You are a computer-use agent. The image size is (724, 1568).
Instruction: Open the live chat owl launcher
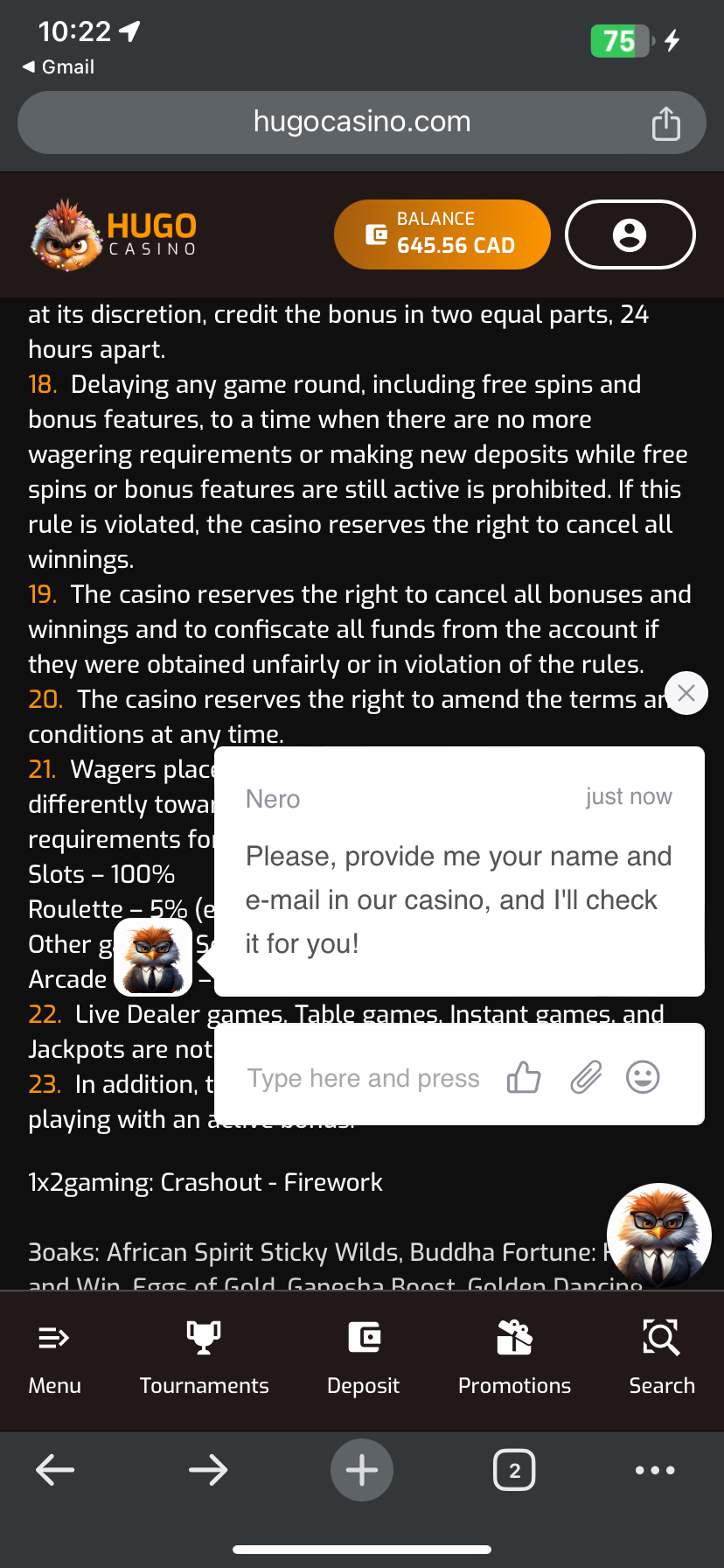coord(658,1235)
